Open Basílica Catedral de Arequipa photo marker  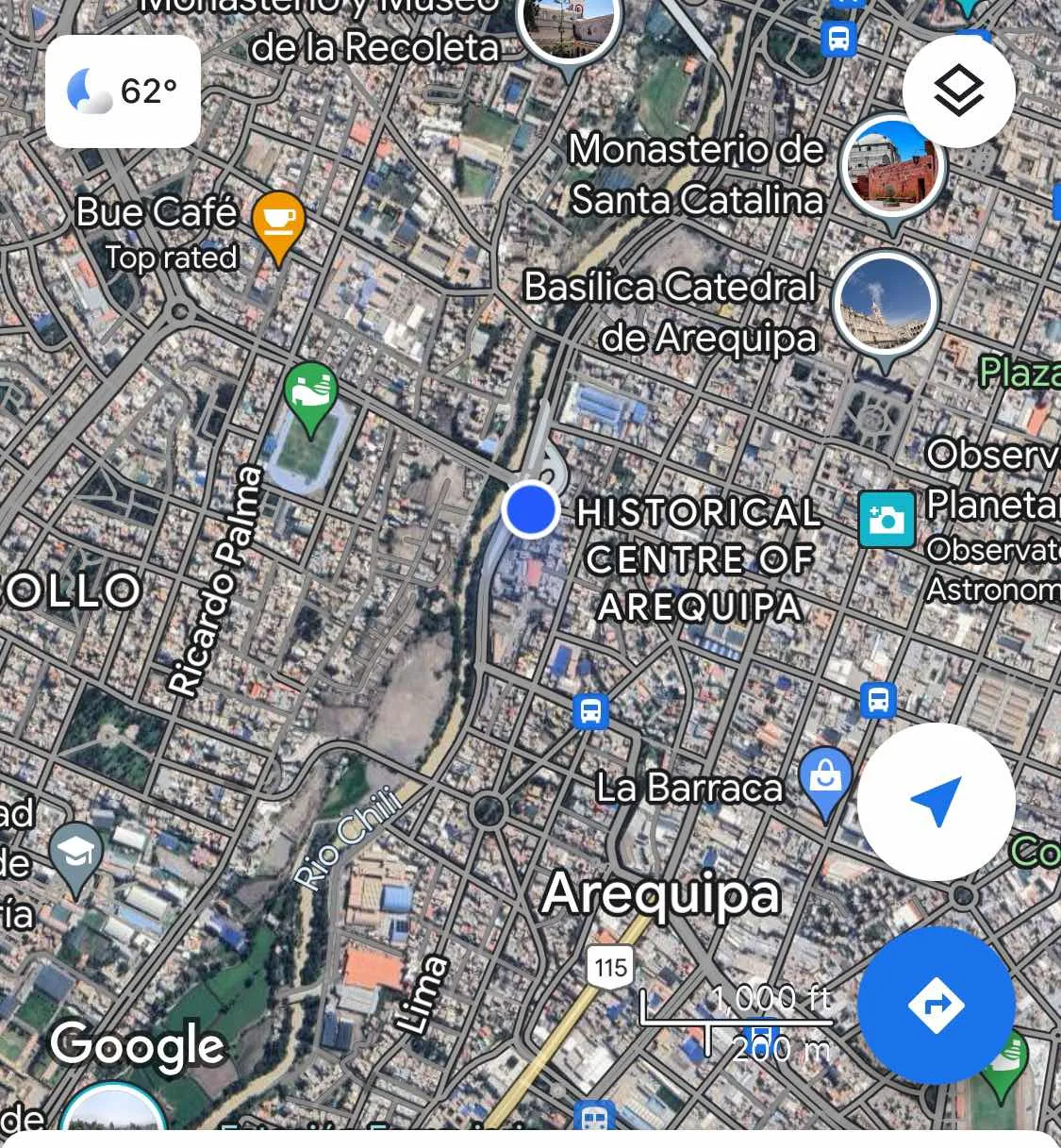pos(885,305)
